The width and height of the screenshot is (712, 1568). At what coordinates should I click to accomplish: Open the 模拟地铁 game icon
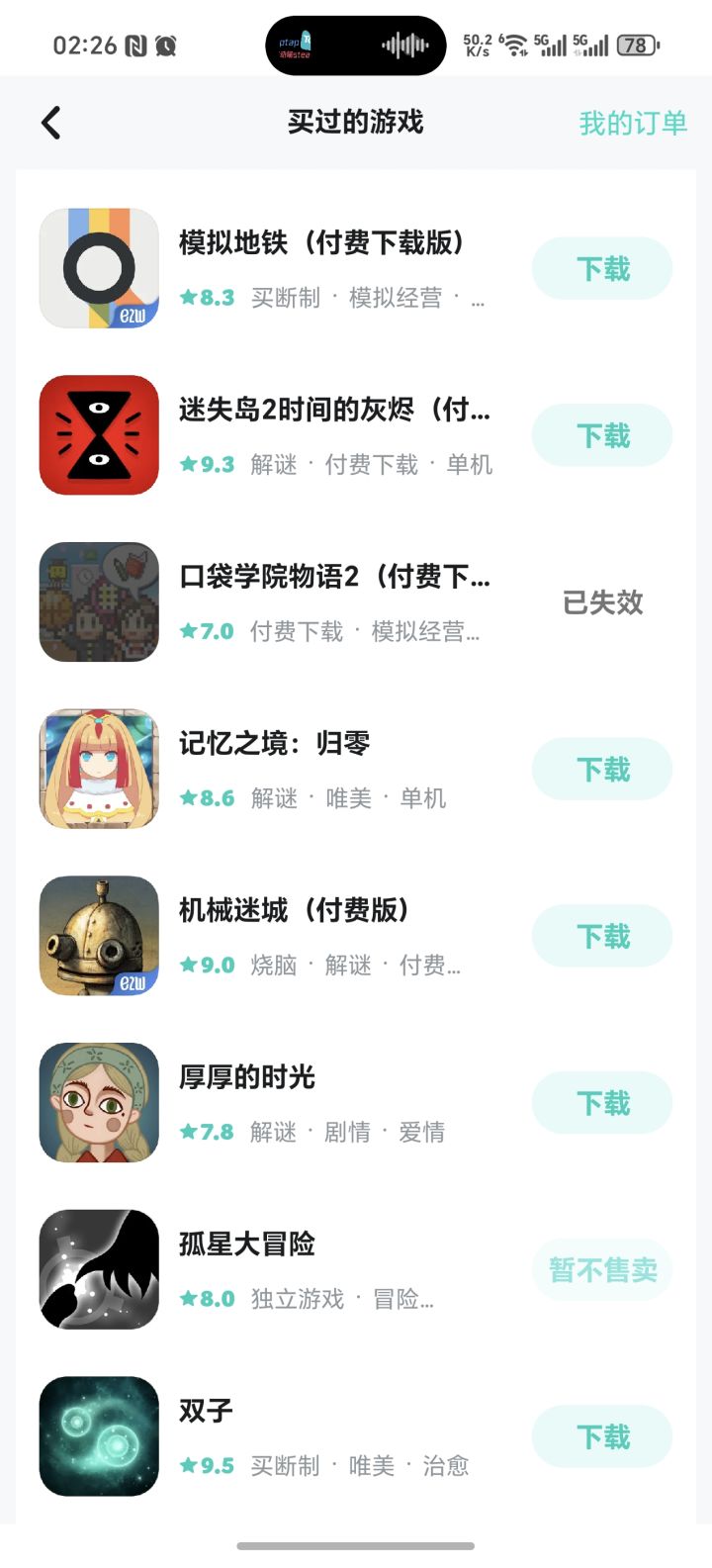98,267
